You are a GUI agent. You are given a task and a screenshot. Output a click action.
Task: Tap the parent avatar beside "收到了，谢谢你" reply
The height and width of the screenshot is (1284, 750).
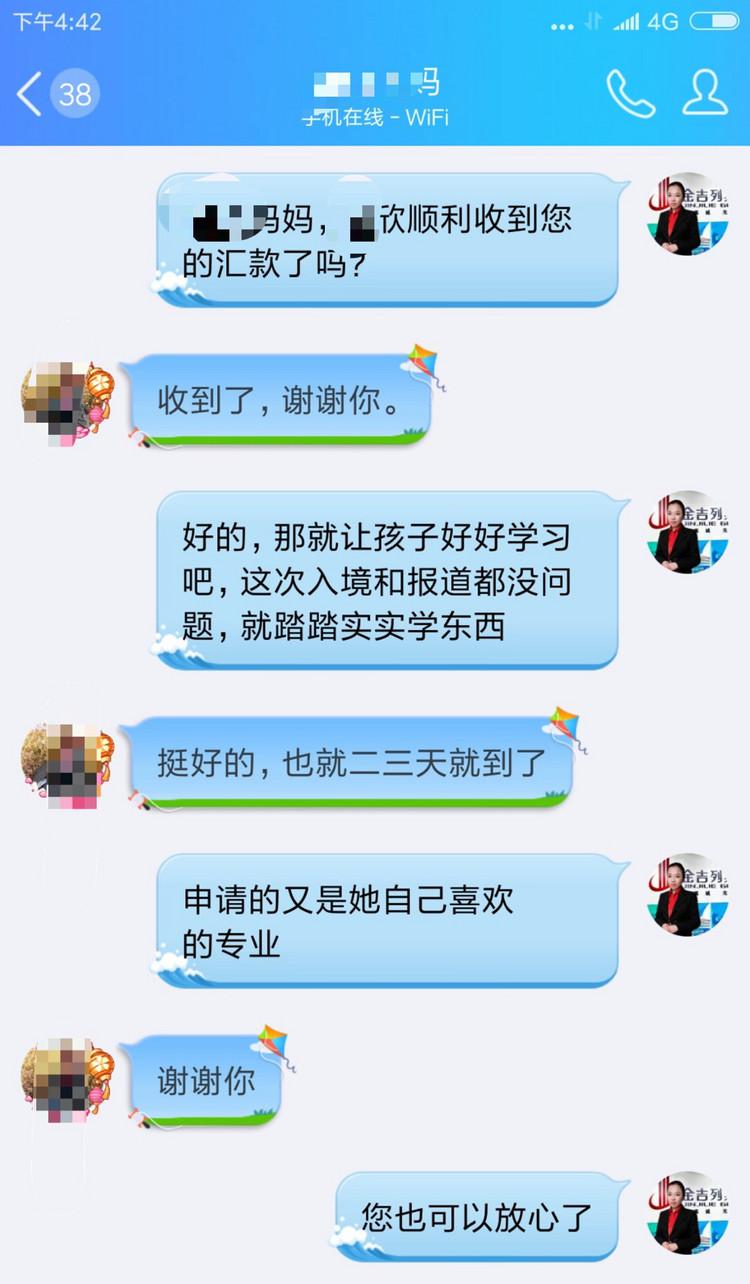[x=62, y=400]
